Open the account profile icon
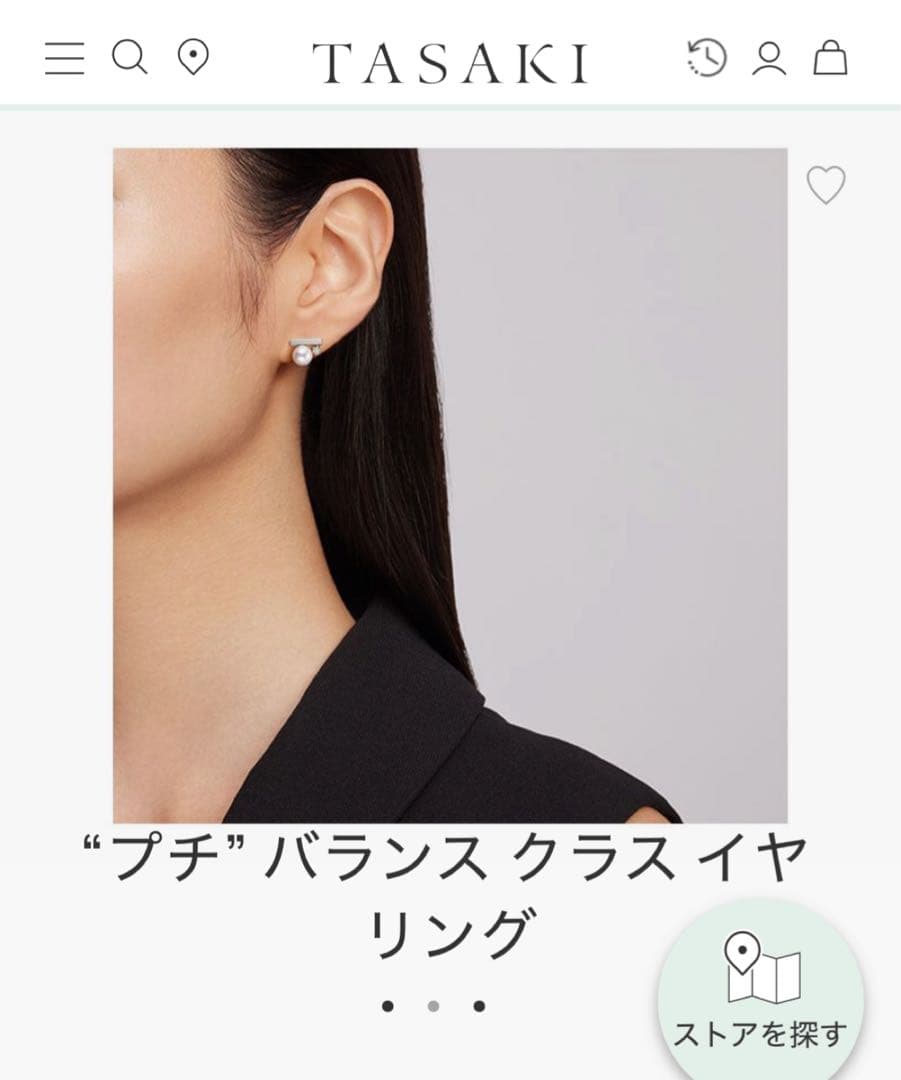 click(x=768, y=58)
